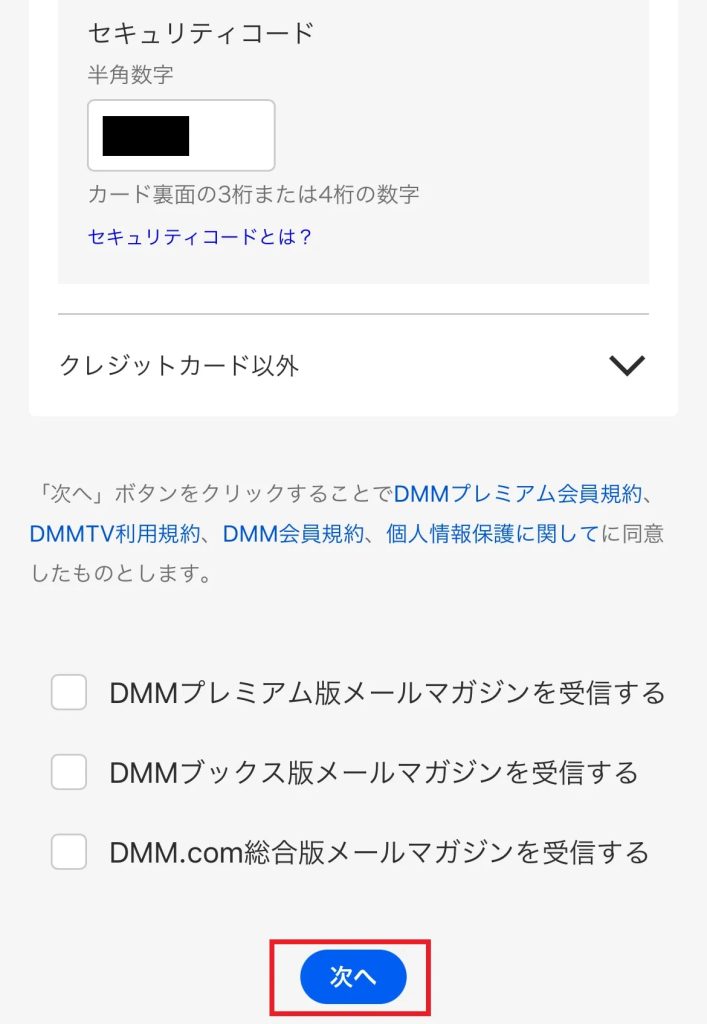
Task: Check DMM.com総合版メールマガジンを受信する
Action: [69, 852]
